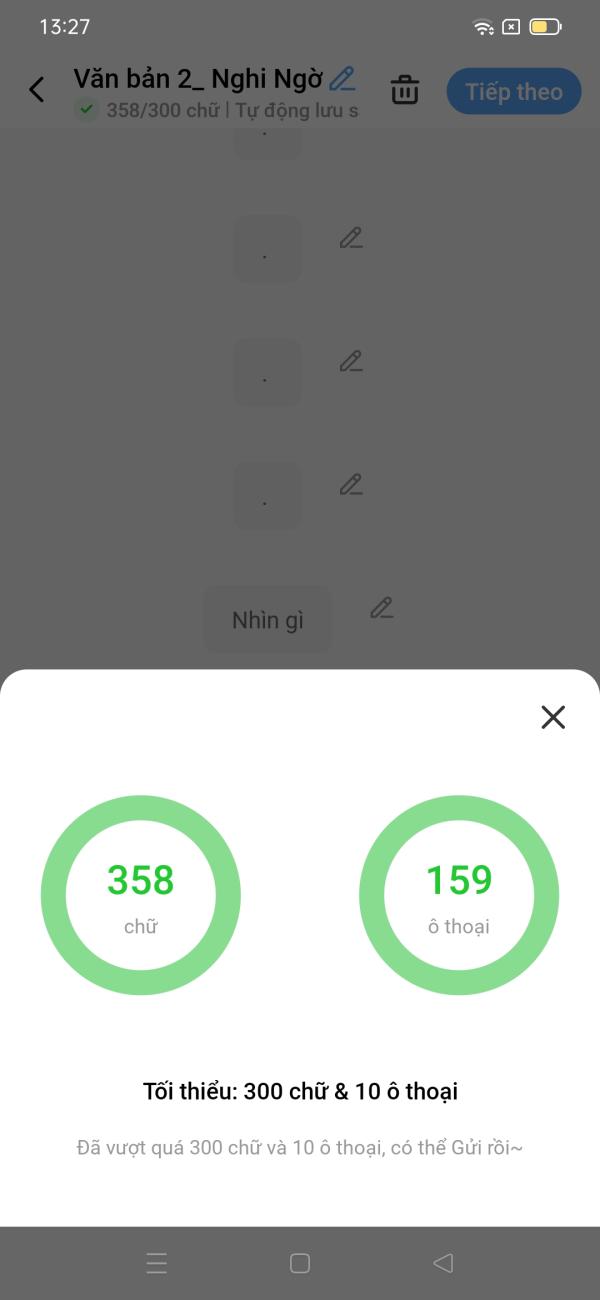Tap the Tiếp theo button
The height and width of the screenshot is (1300, 600).
(x=513, y=92)
